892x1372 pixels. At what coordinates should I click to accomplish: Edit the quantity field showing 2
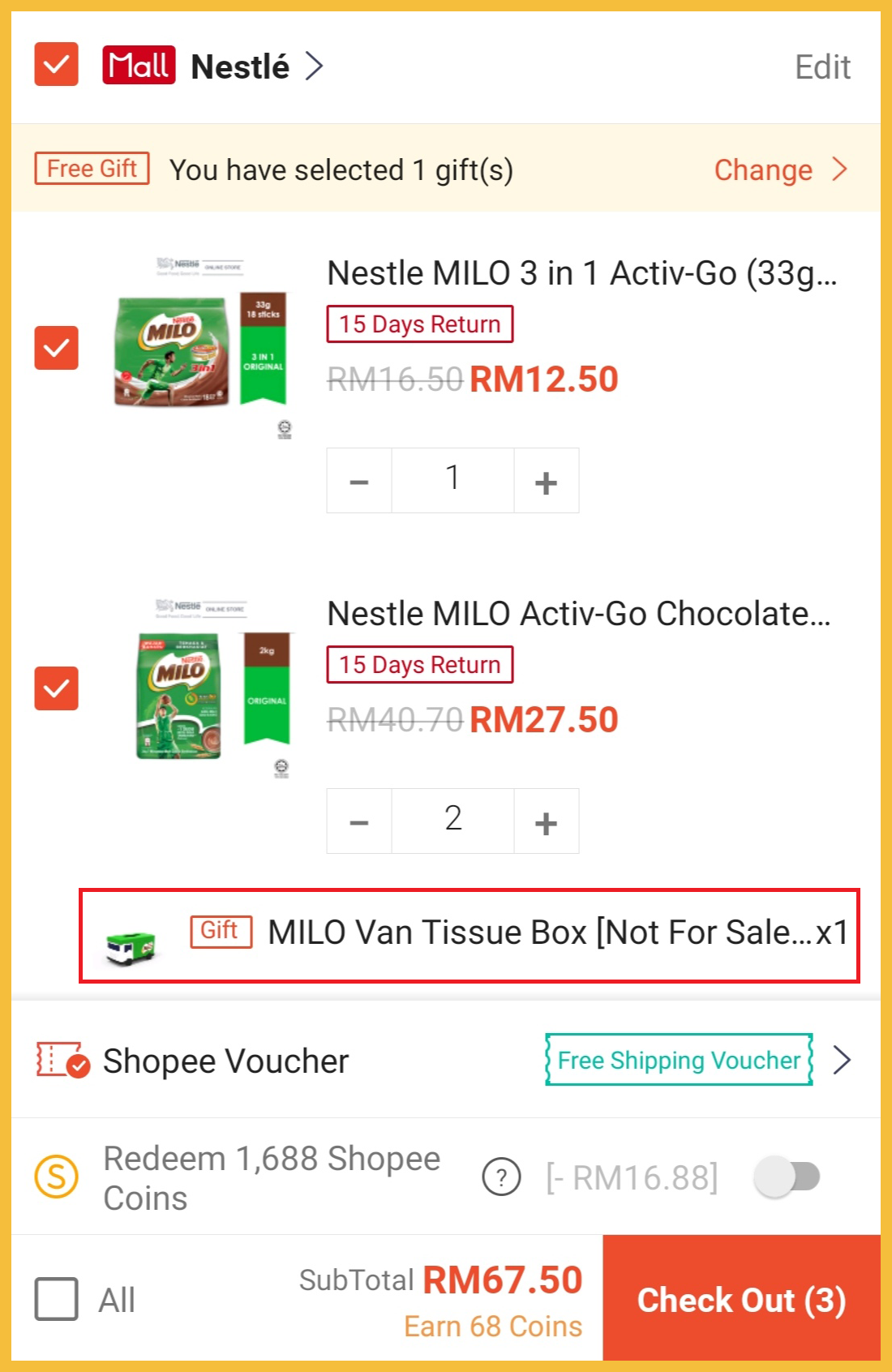pyautogui.click(x=452, y=821)
